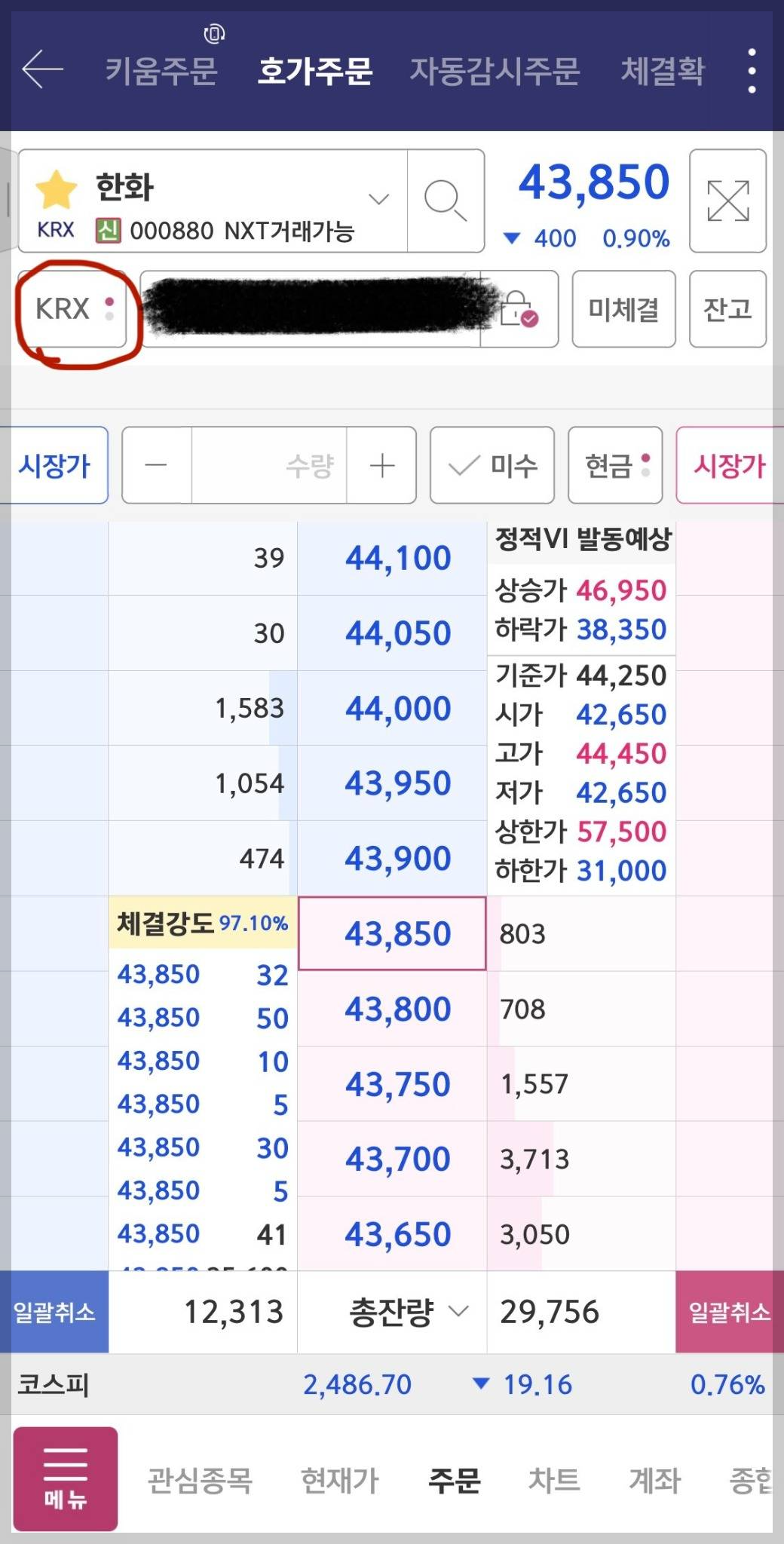The width and height of the screenshot is (784, 1544).
Task: Click the screen capture icon at top
Action: 212,34
